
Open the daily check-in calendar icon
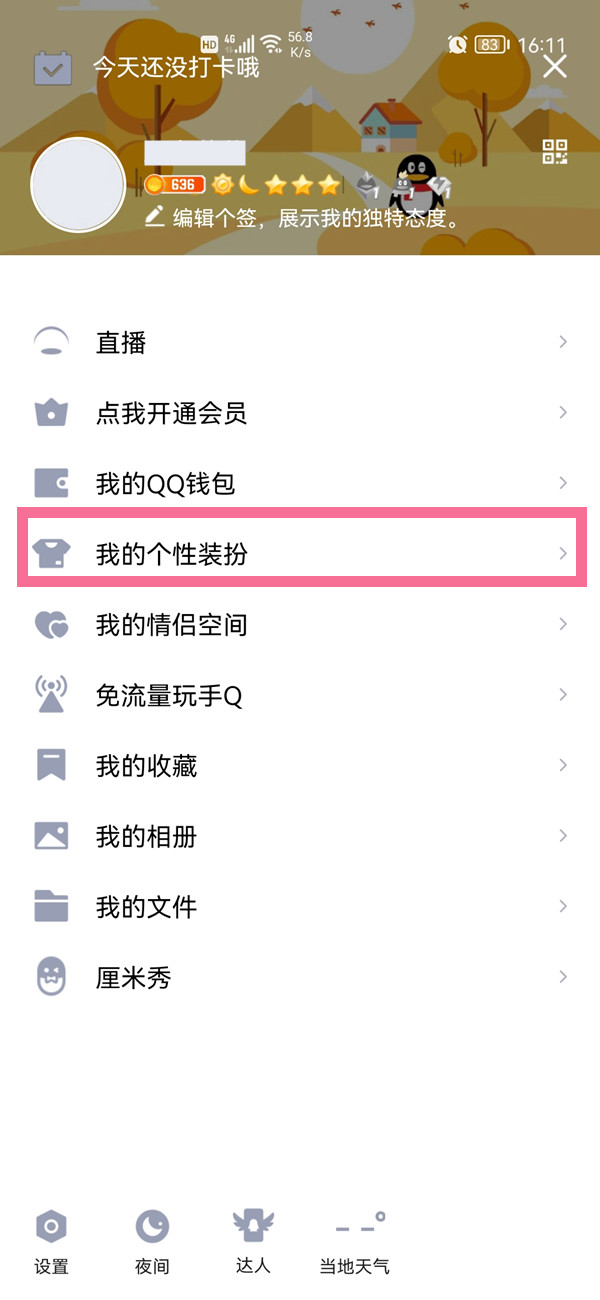pyautogui.click(x=52, y=69)
